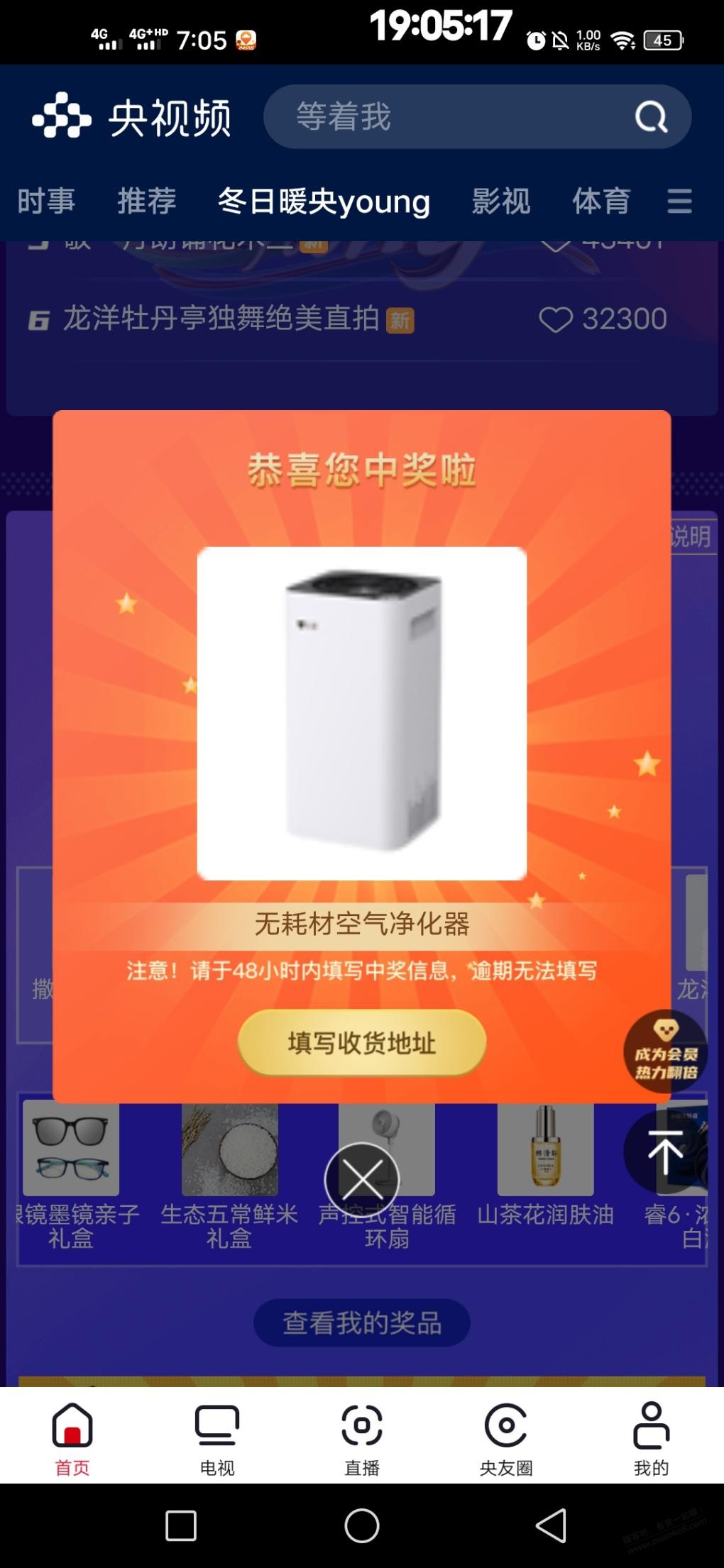Viewport: 724px width, 1568px height.
Task: Tap the 填写收货地址 button
Action: tap(362, 1043)
